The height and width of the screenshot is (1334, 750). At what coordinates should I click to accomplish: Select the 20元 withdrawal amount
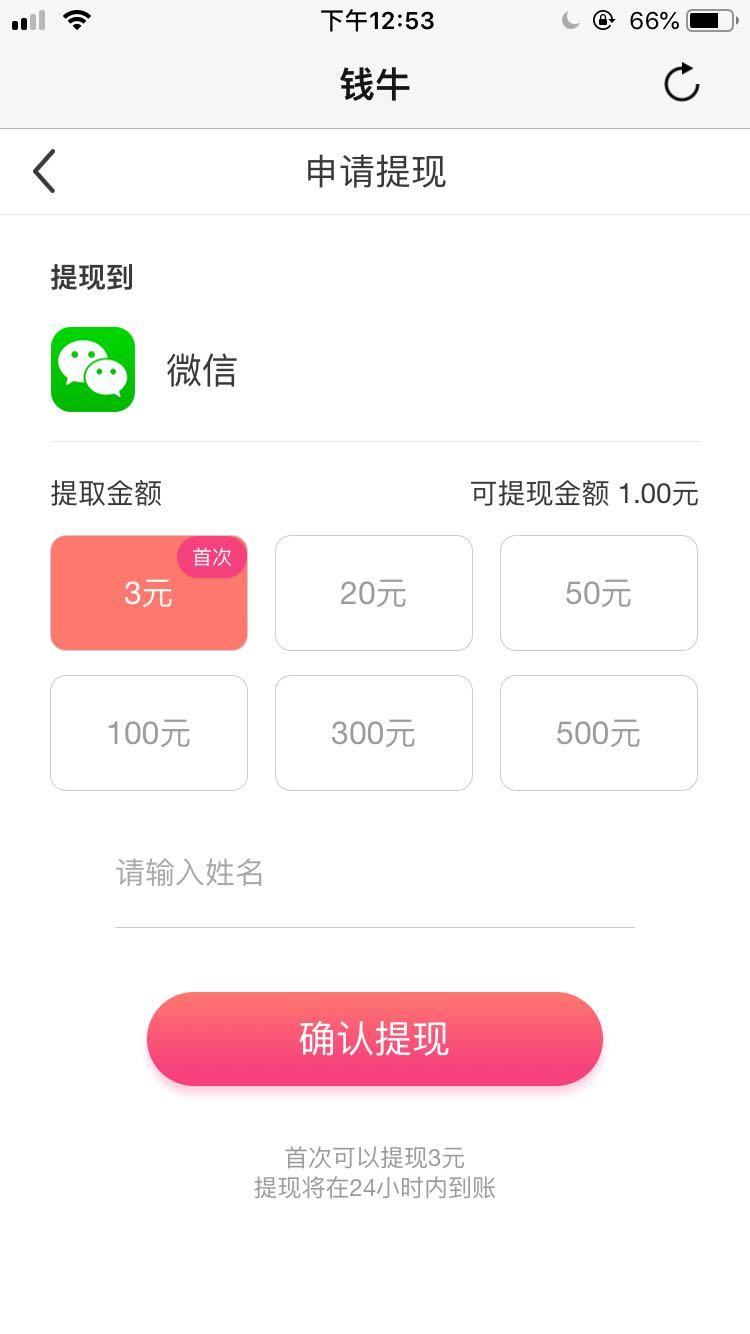[373, 592]
